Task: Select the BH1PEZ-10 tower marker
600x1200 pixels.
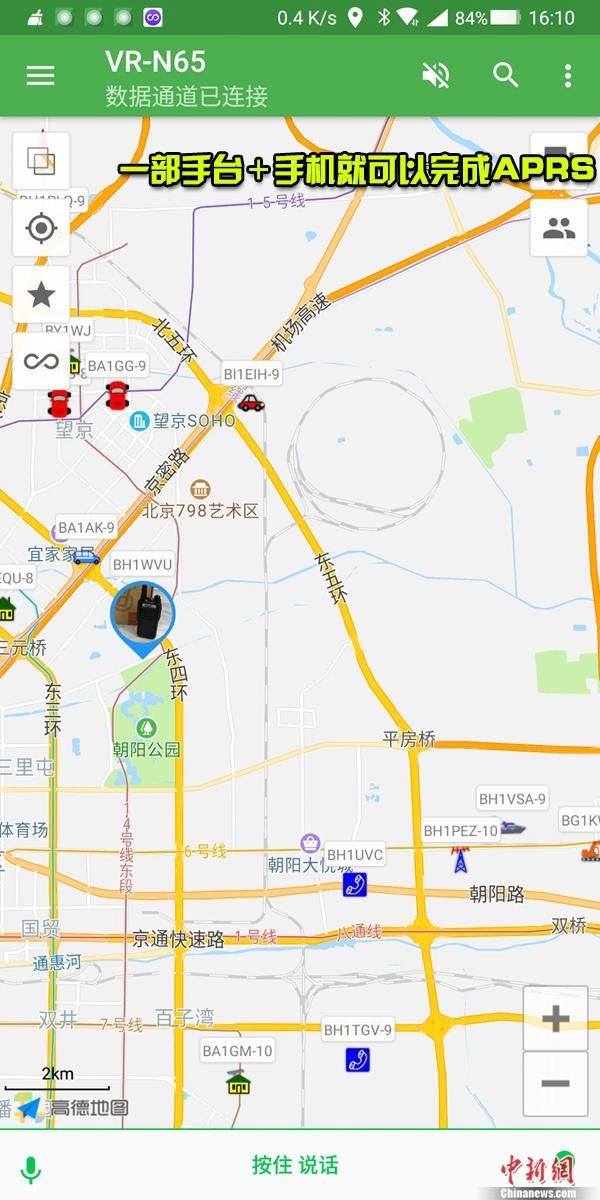Action: tap(460, 859)
